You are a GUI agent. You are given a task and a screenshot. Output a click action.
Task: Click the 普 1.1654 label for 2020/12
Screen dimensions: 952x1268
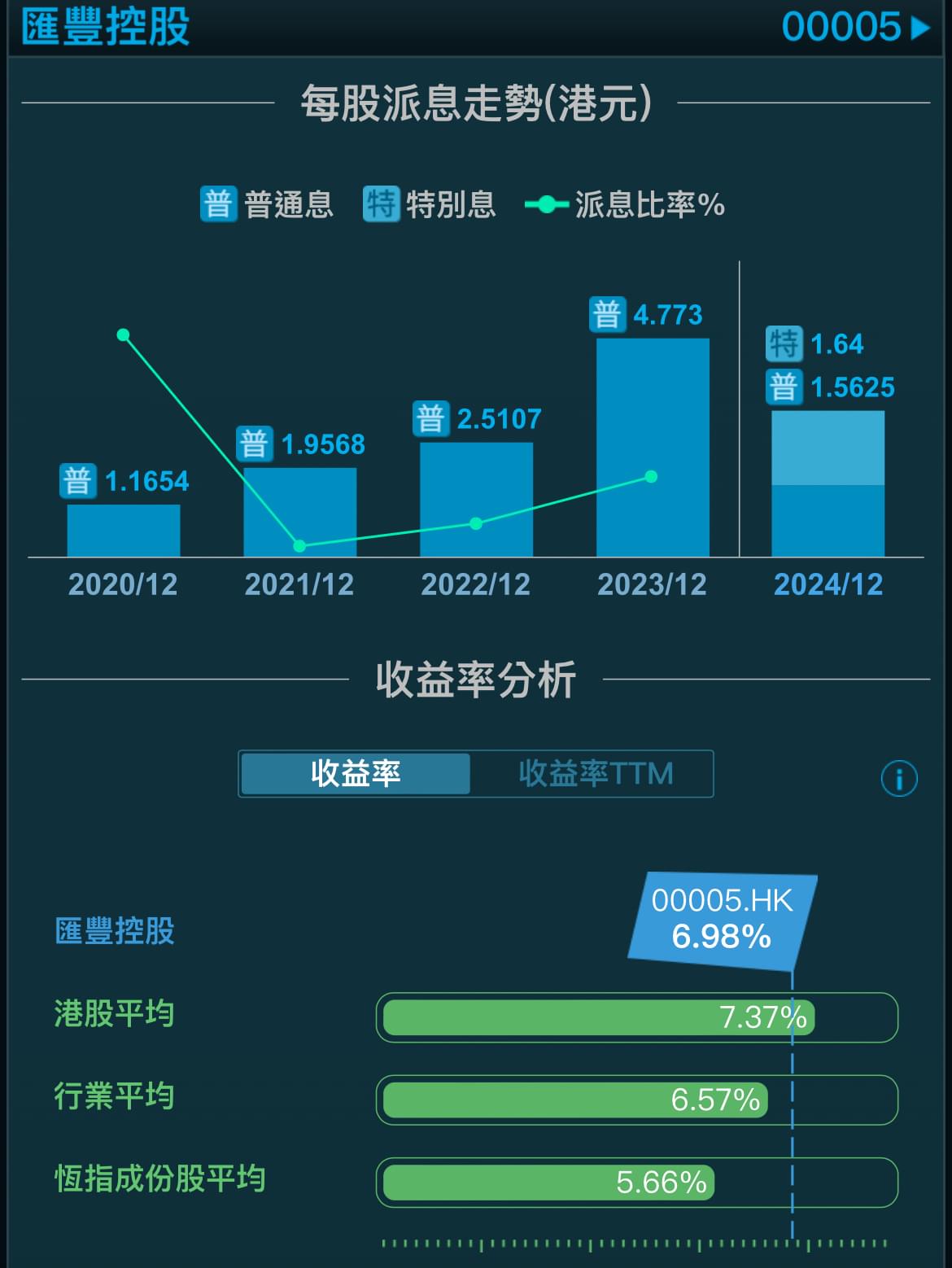tap(124, 480)
